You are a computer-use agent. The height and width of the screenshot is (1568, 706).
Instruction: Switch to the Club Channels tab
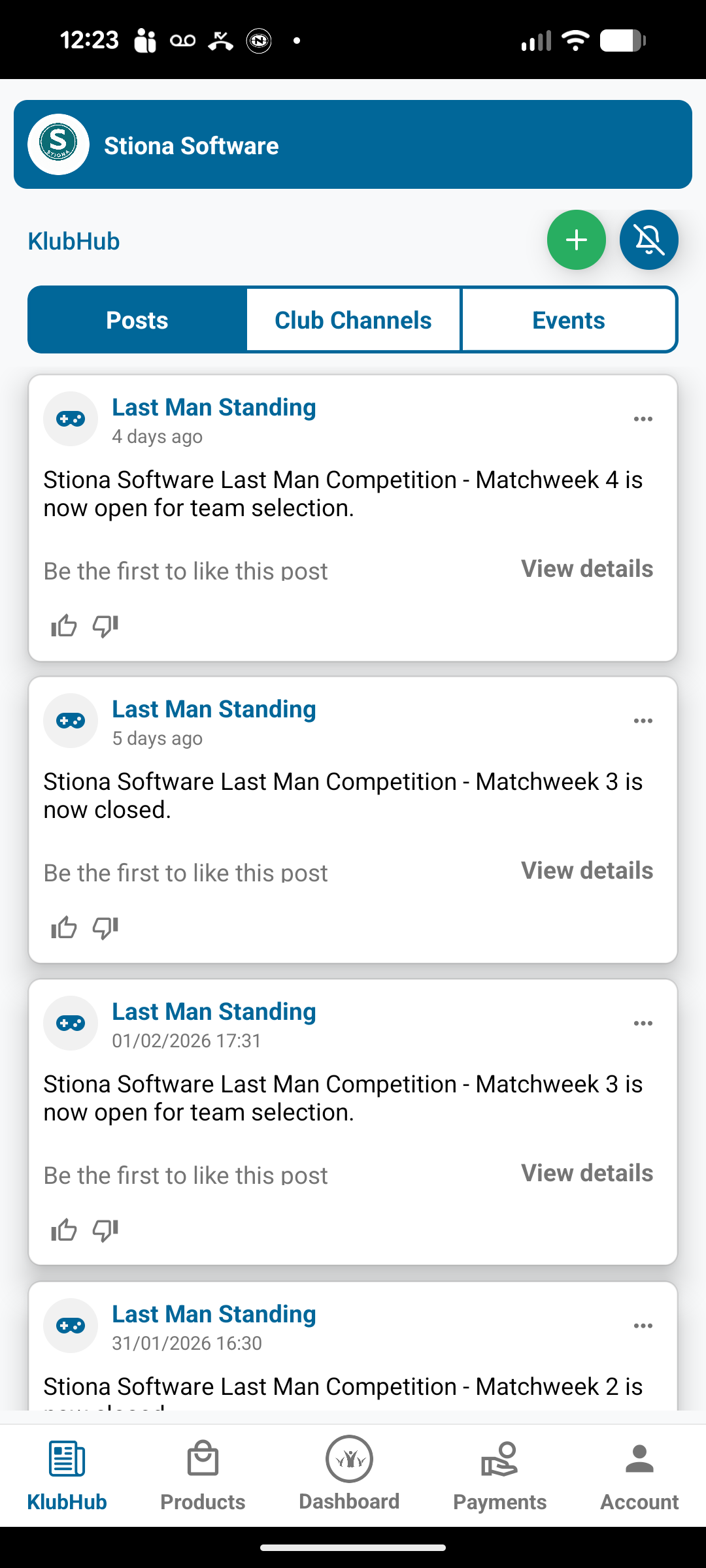click(353, 319)
